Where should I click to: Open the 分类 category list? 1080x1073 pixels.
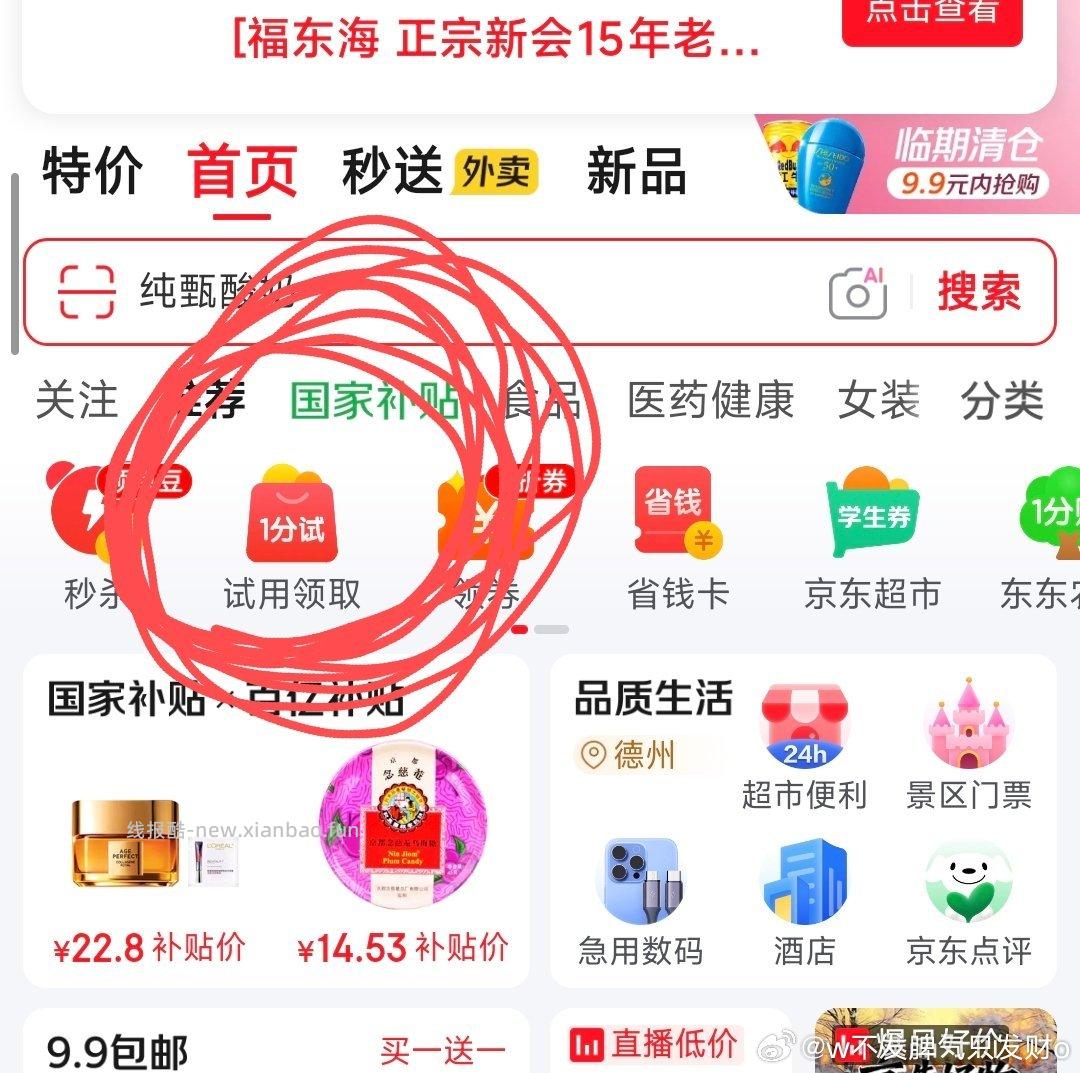tap(1002, 401)
